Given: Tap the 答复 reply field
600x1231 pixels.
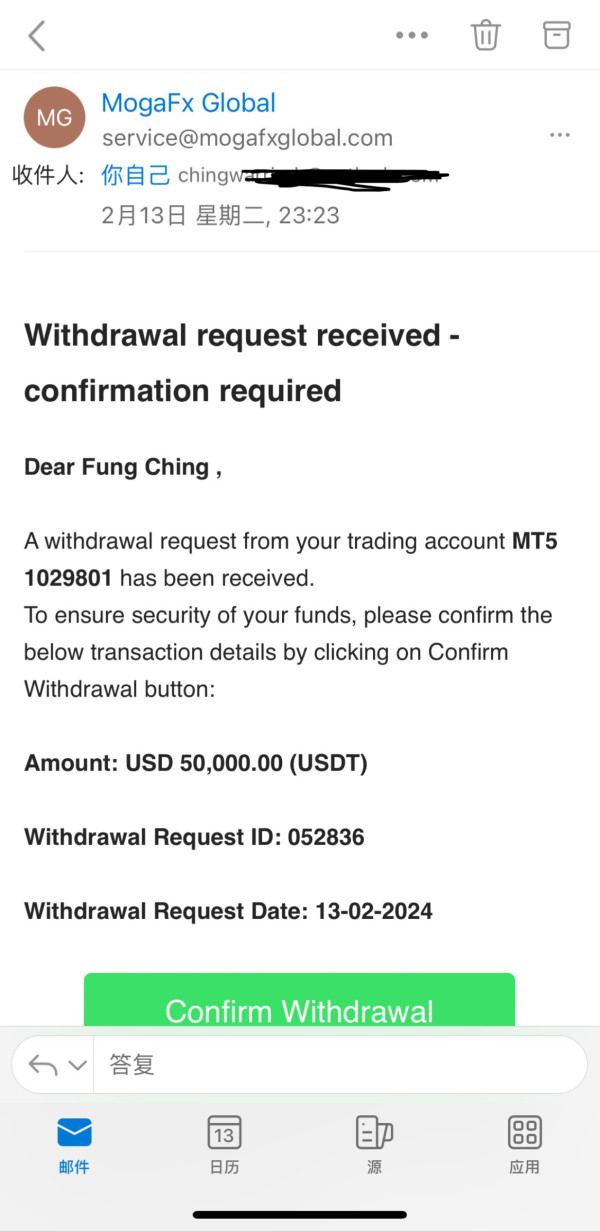Looking at the screenshot, I should (340, 1064).
